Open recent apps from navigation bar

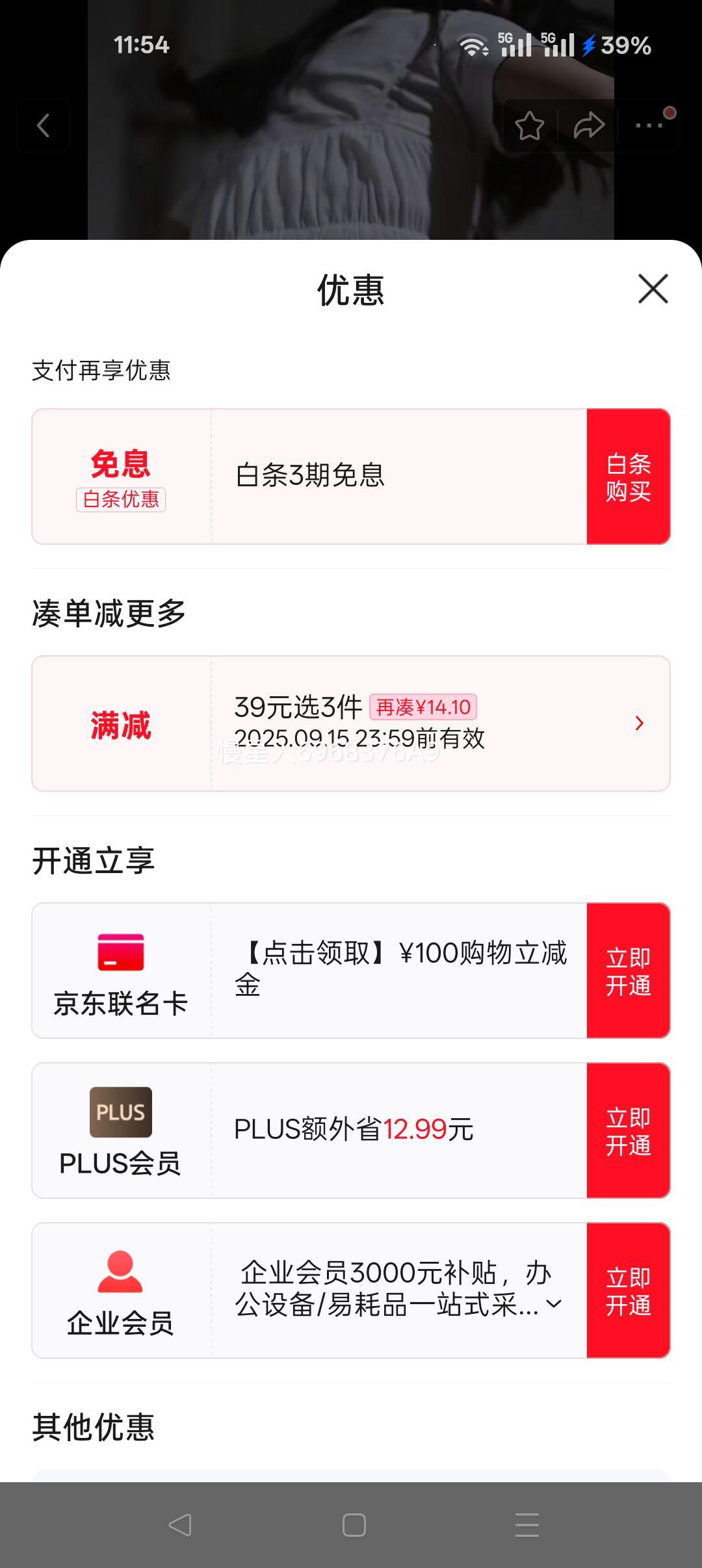(526, 1524)
